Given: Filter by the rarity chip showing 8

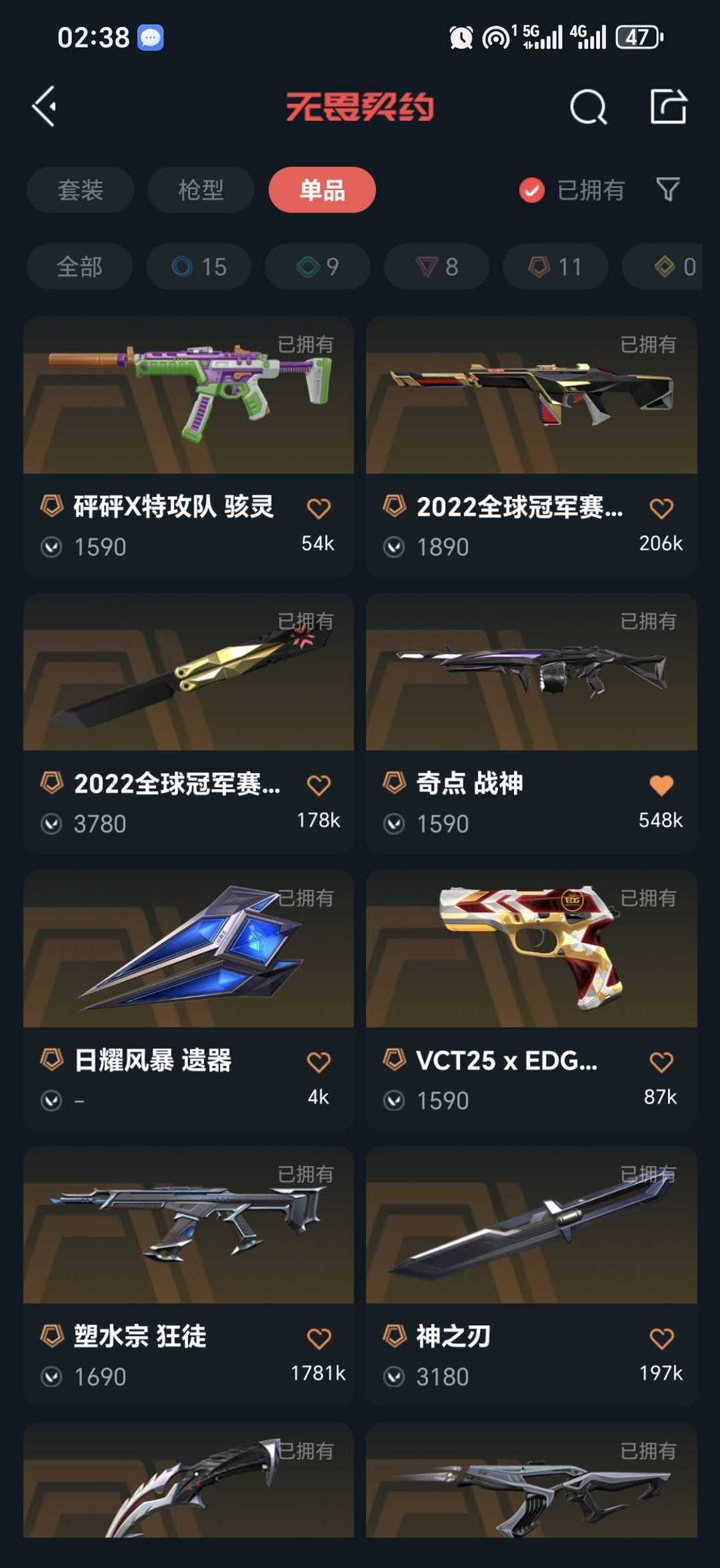Looking at the screenshot, I should pos(437,267).
